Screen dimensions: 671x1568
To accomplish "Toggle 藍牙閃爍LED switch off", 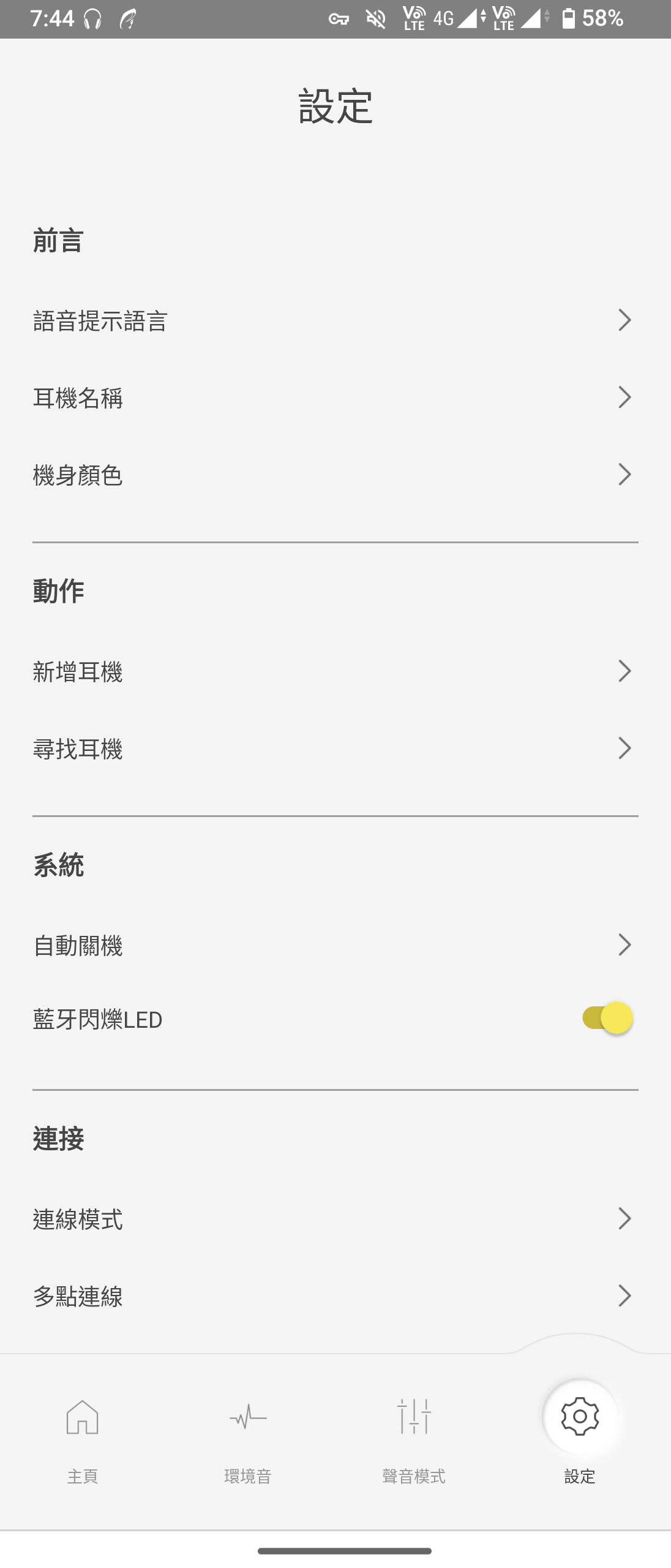I will (x=607, y=1019).
